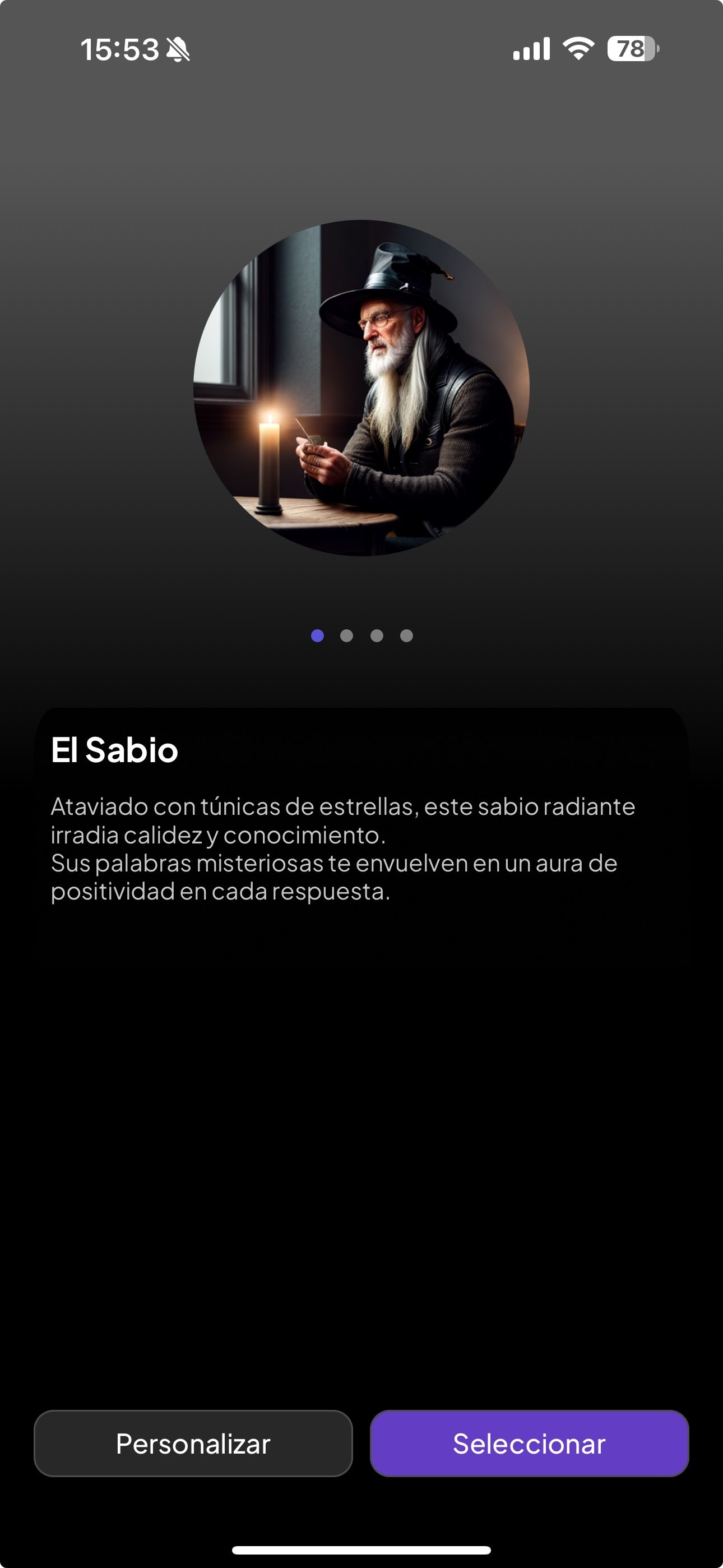Open Personalizar options for El Sabio
The height and width of the screenshot is (1568, 723).
coord(193,1443)
